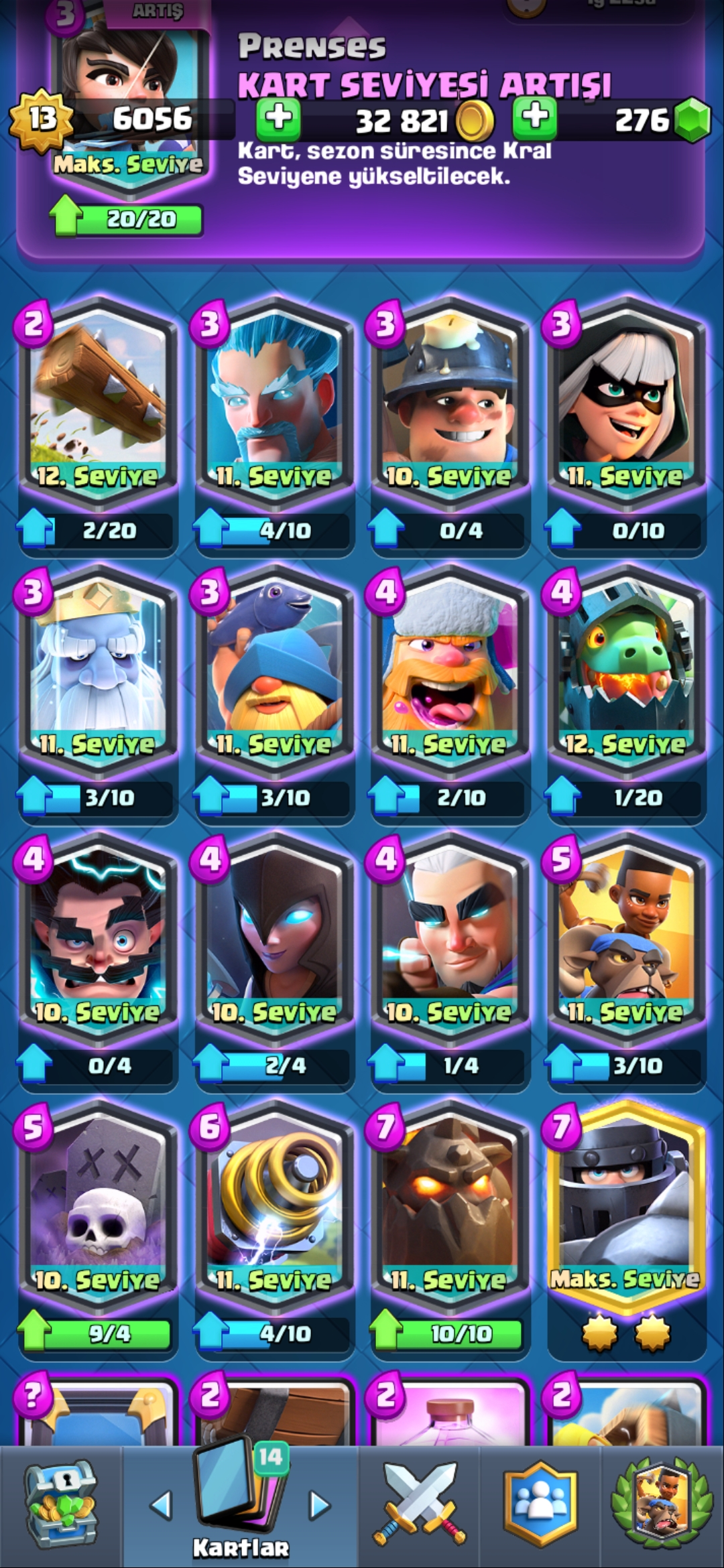Screen dimensions: 724x1568
Task: Select the Ram Rider card
Action: tap(627, 963)
